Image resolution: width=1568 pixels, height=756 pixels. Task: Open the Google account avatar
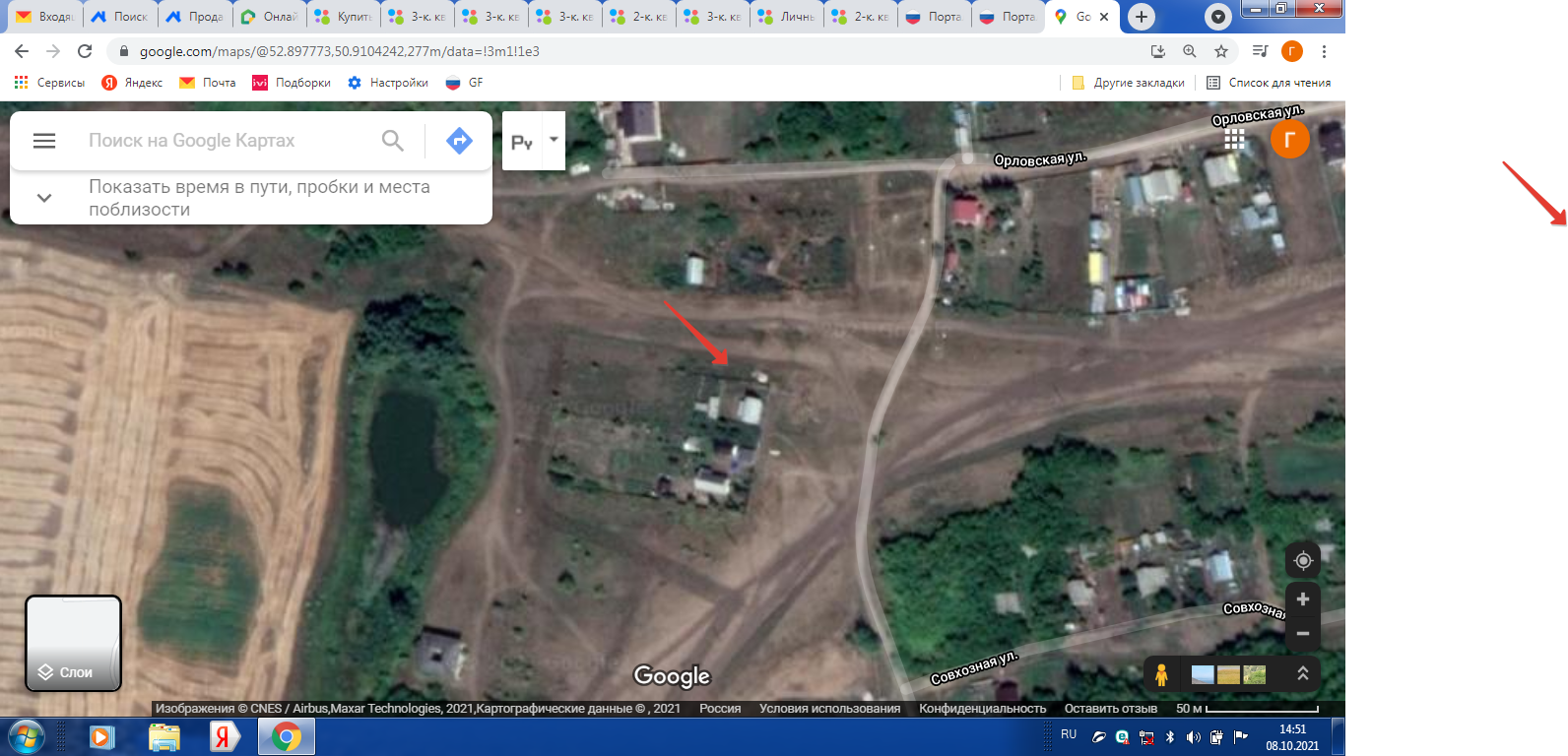tap(1289, 140)
